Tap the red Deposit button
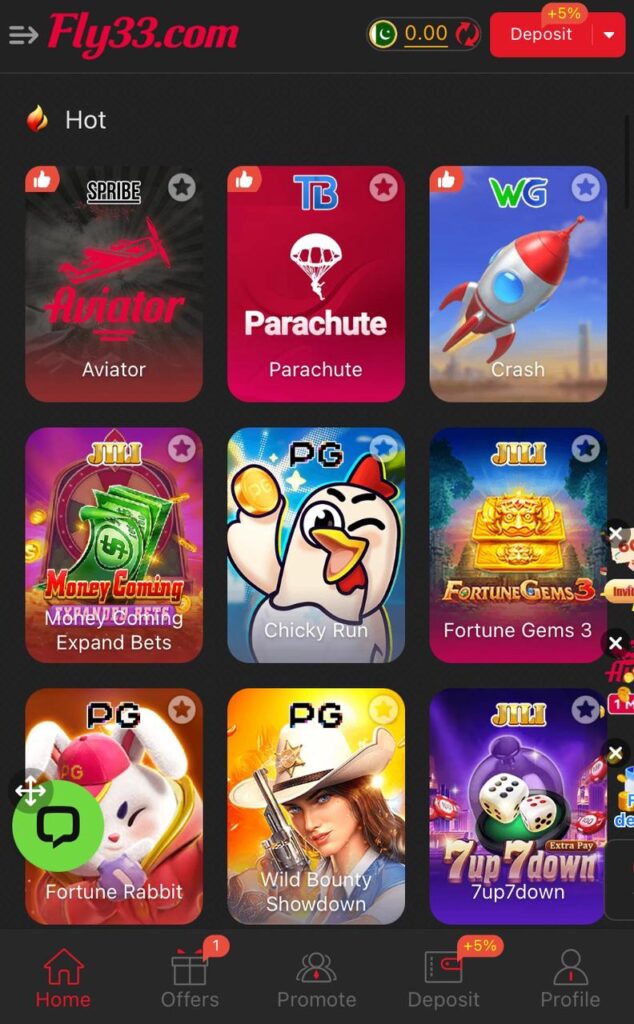 point(541,35)
